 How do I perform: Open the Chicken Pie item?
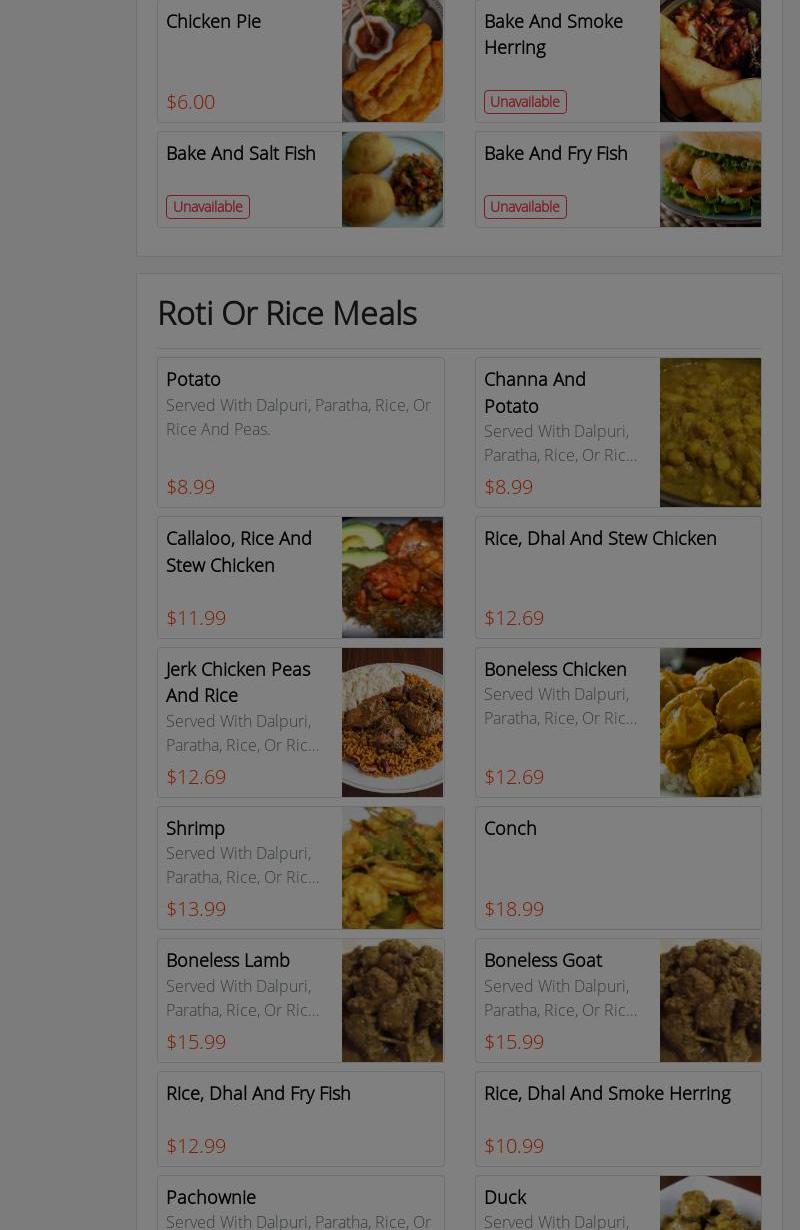pyautogui.click(x=300, y=61)
